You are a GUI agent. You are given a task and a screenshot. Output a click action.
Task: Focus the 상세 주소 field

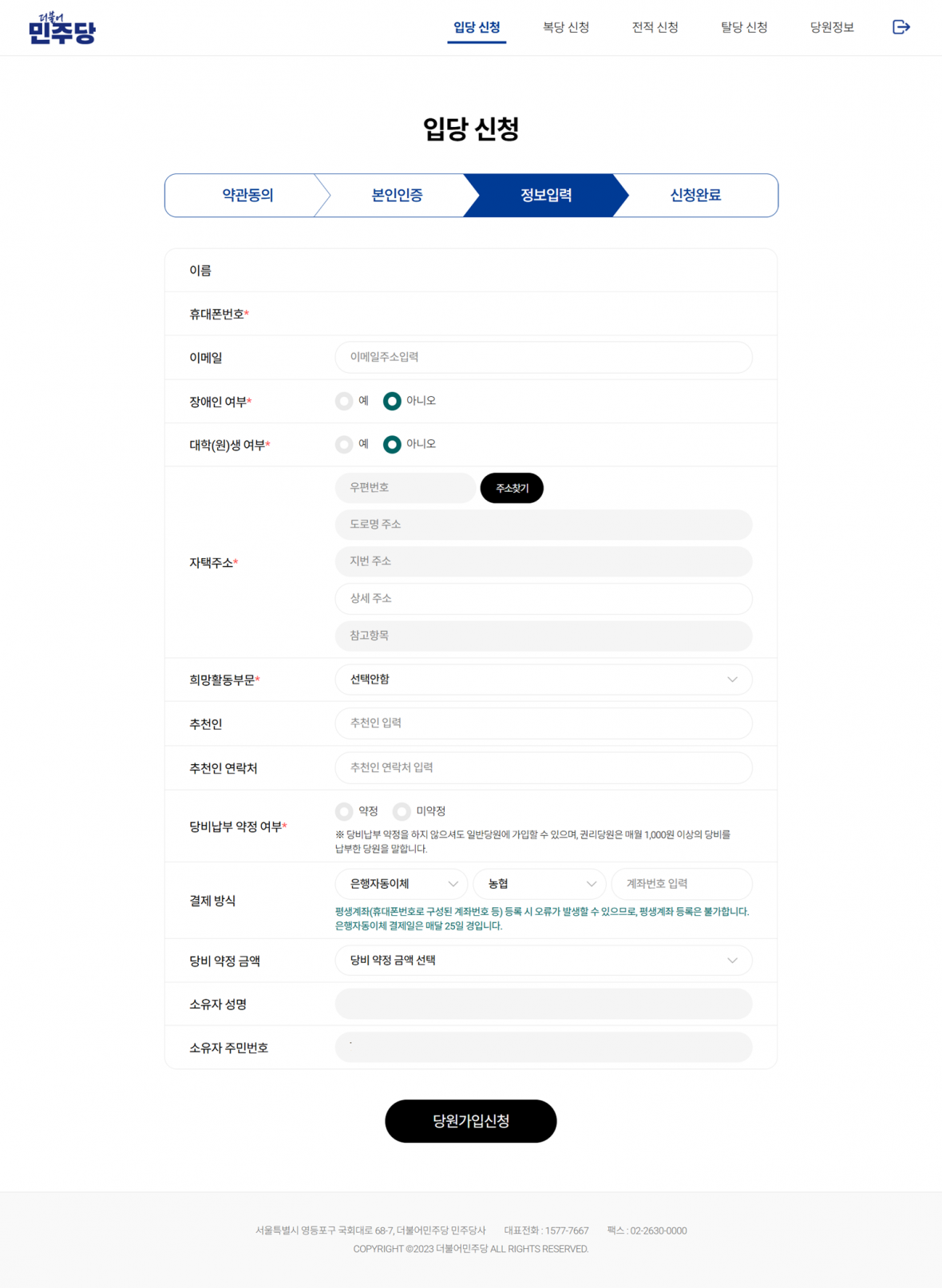[543, 598]
